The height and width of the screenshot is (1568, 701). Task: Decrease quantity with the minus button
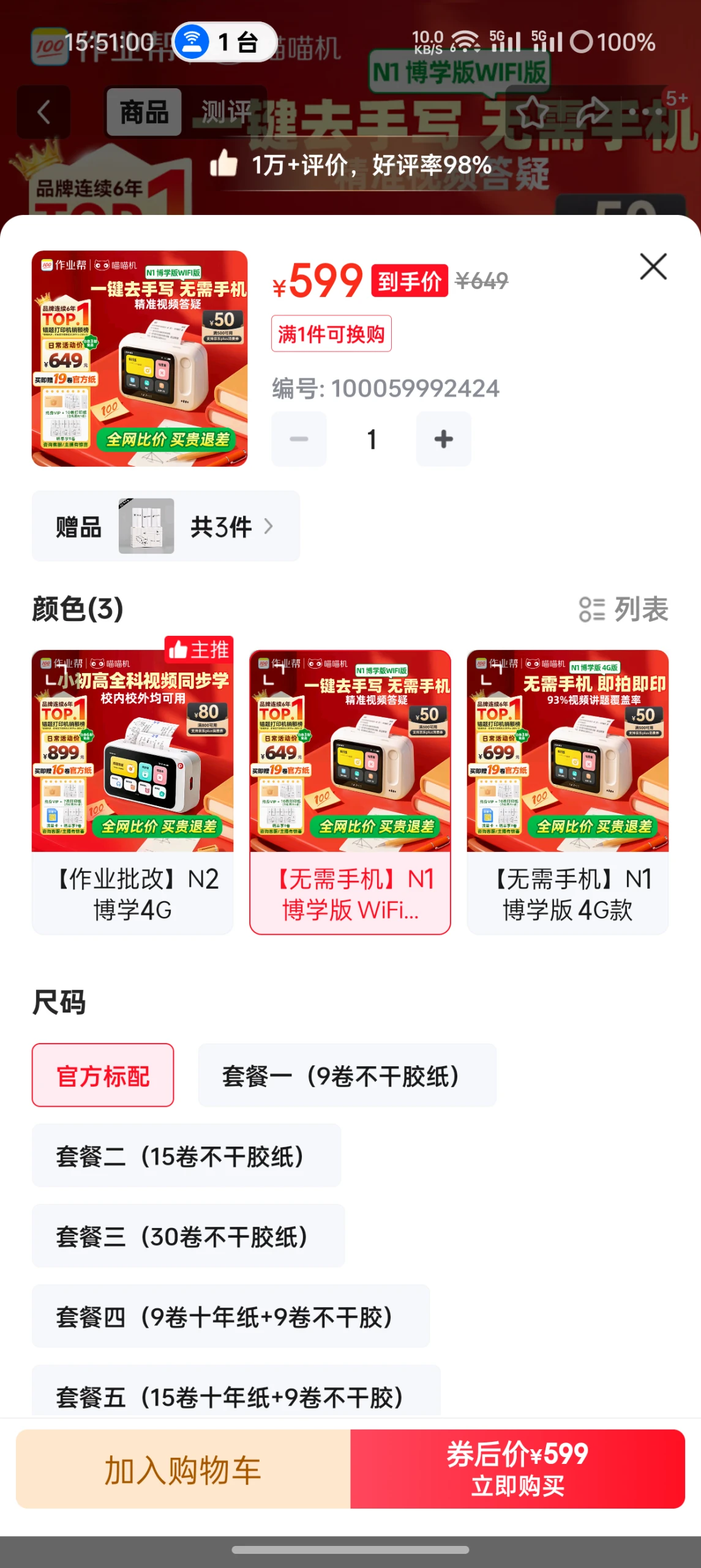pyautogui.click(x=299, y=439)
